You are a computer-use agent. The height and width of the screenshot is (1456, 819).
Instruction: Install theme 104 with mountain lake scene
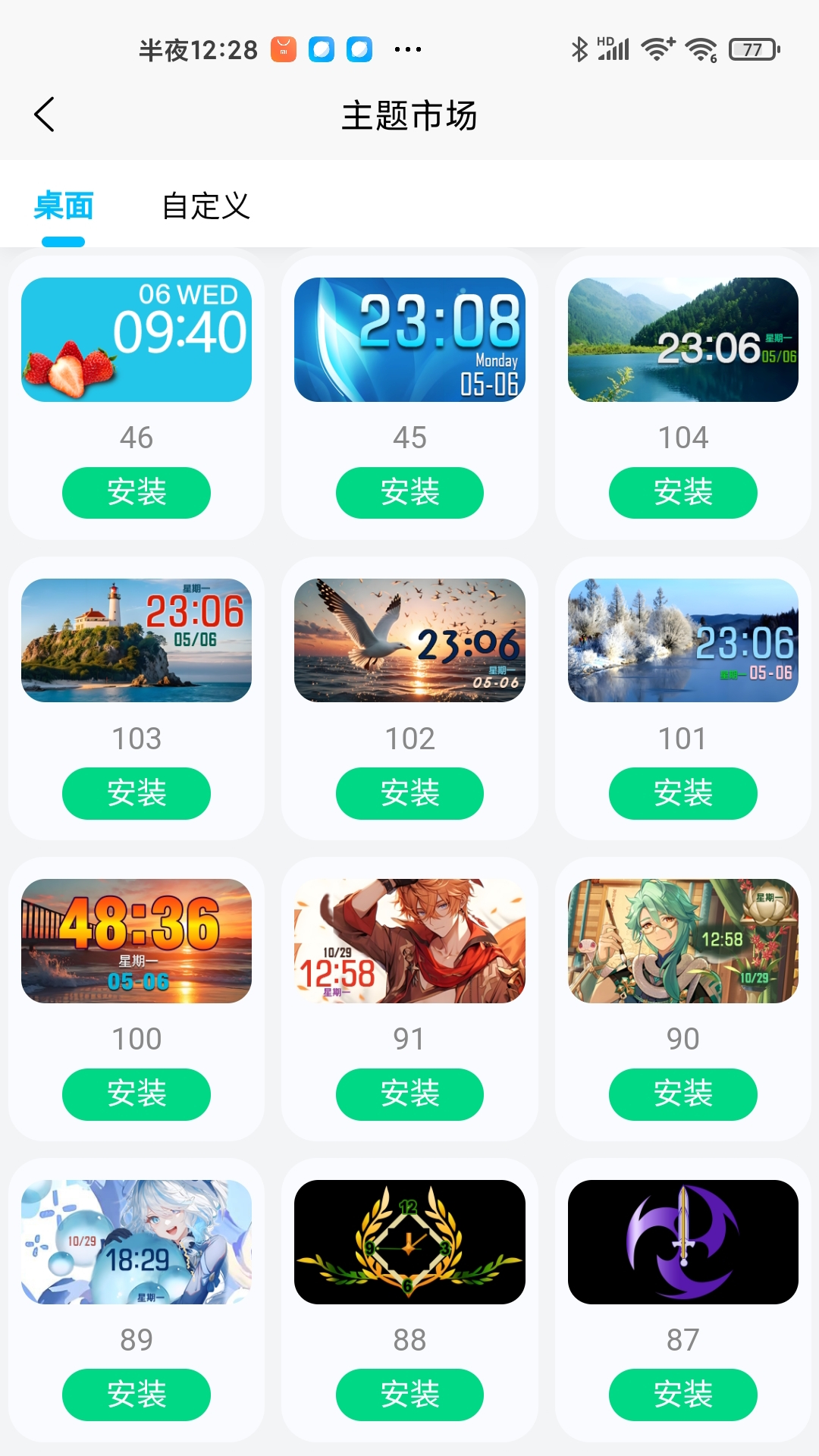coord(682,493)
